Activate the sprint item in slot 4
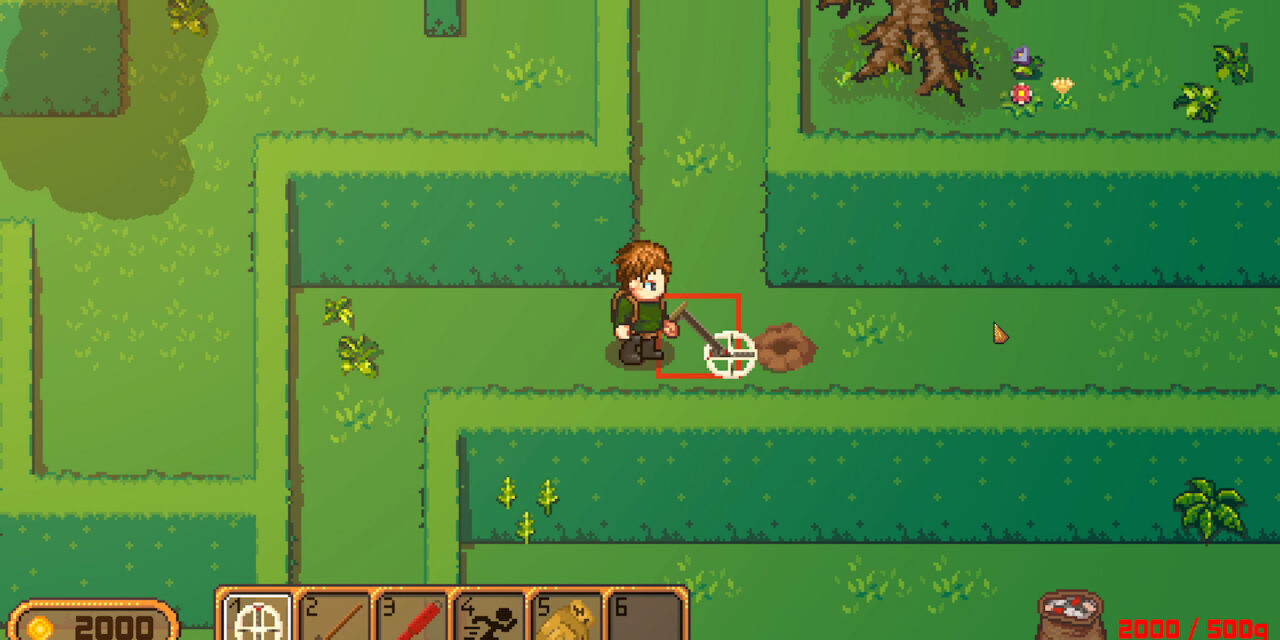This screenshot has width=1280, height=640. pos(489,617)
